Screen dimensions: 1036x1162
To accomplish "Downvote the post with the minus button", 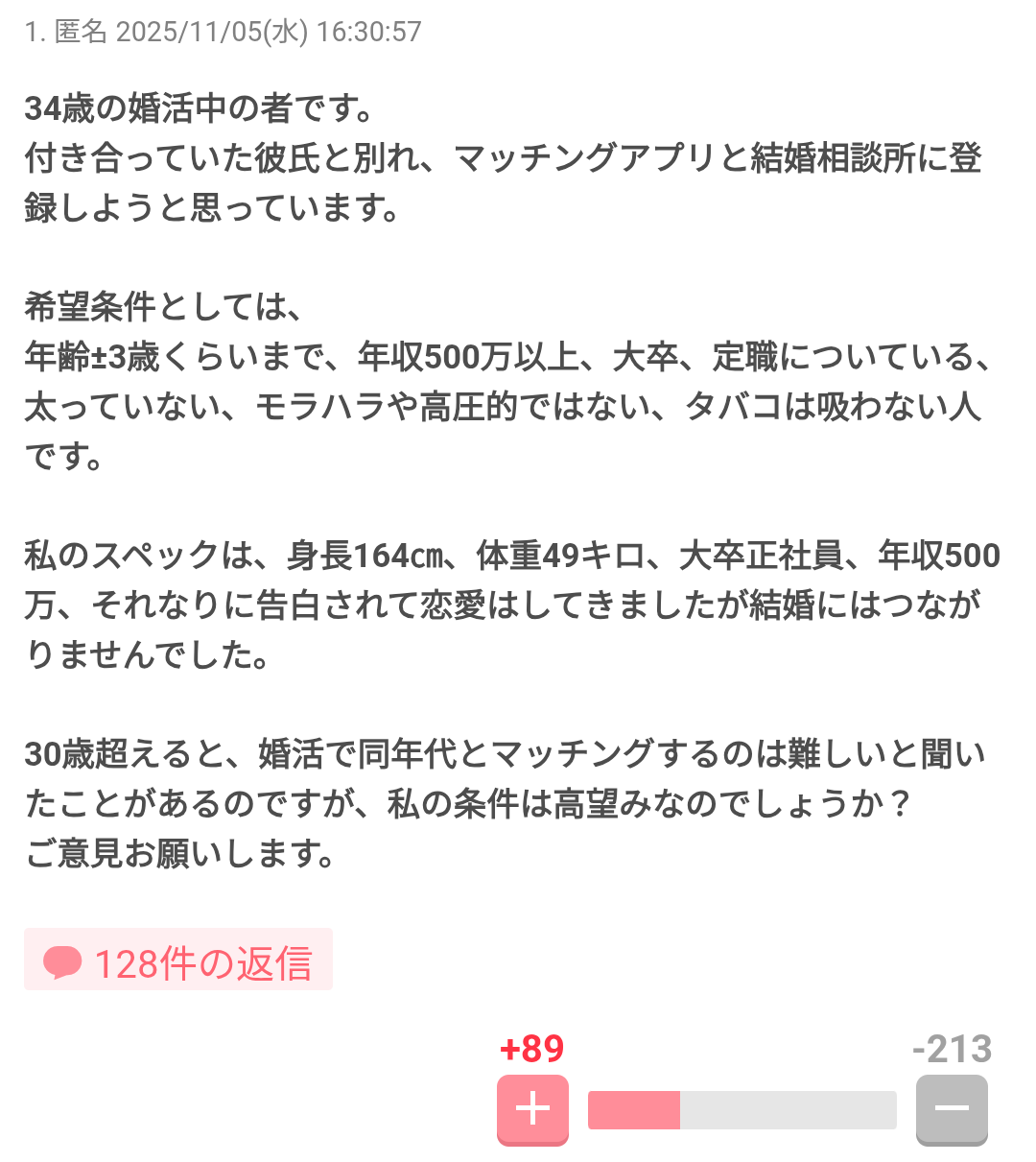I will (x=951, y=1108).
